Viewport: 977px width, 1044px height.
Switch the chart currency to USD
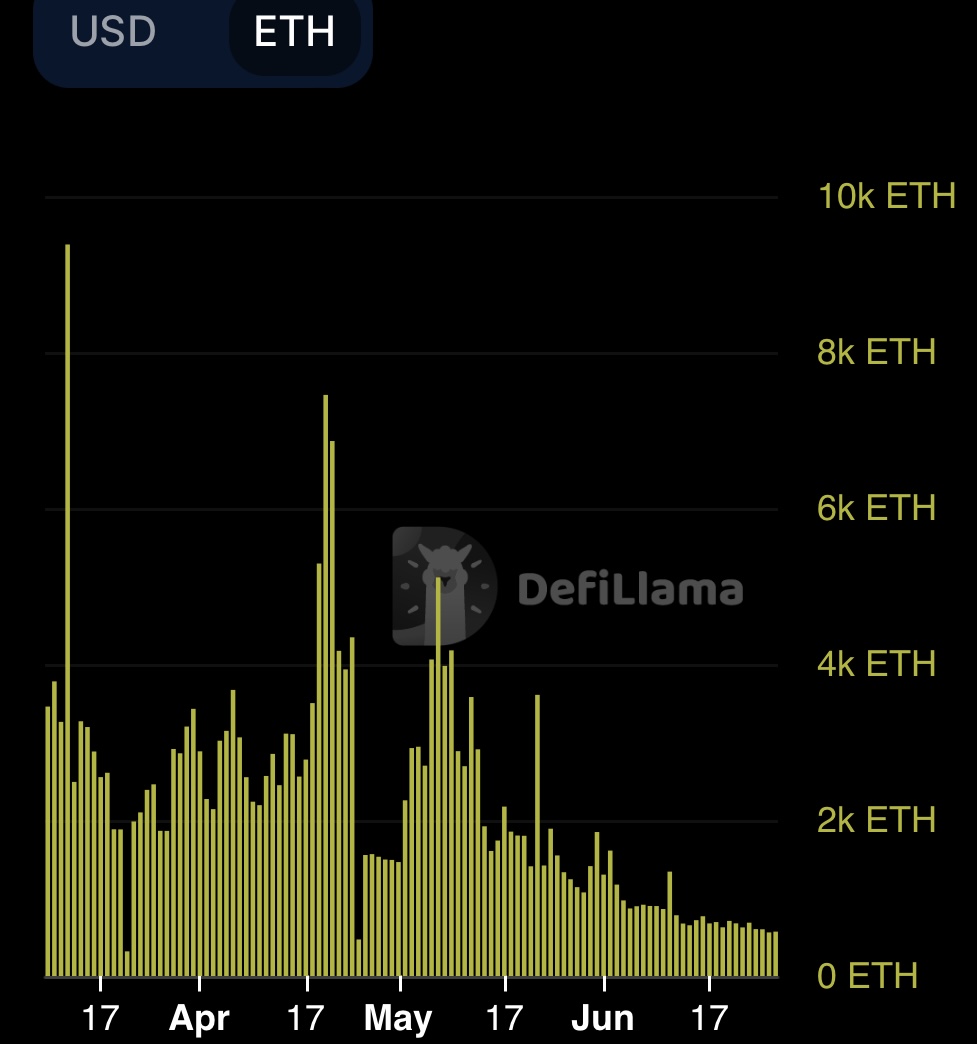[x=113, y=32]
